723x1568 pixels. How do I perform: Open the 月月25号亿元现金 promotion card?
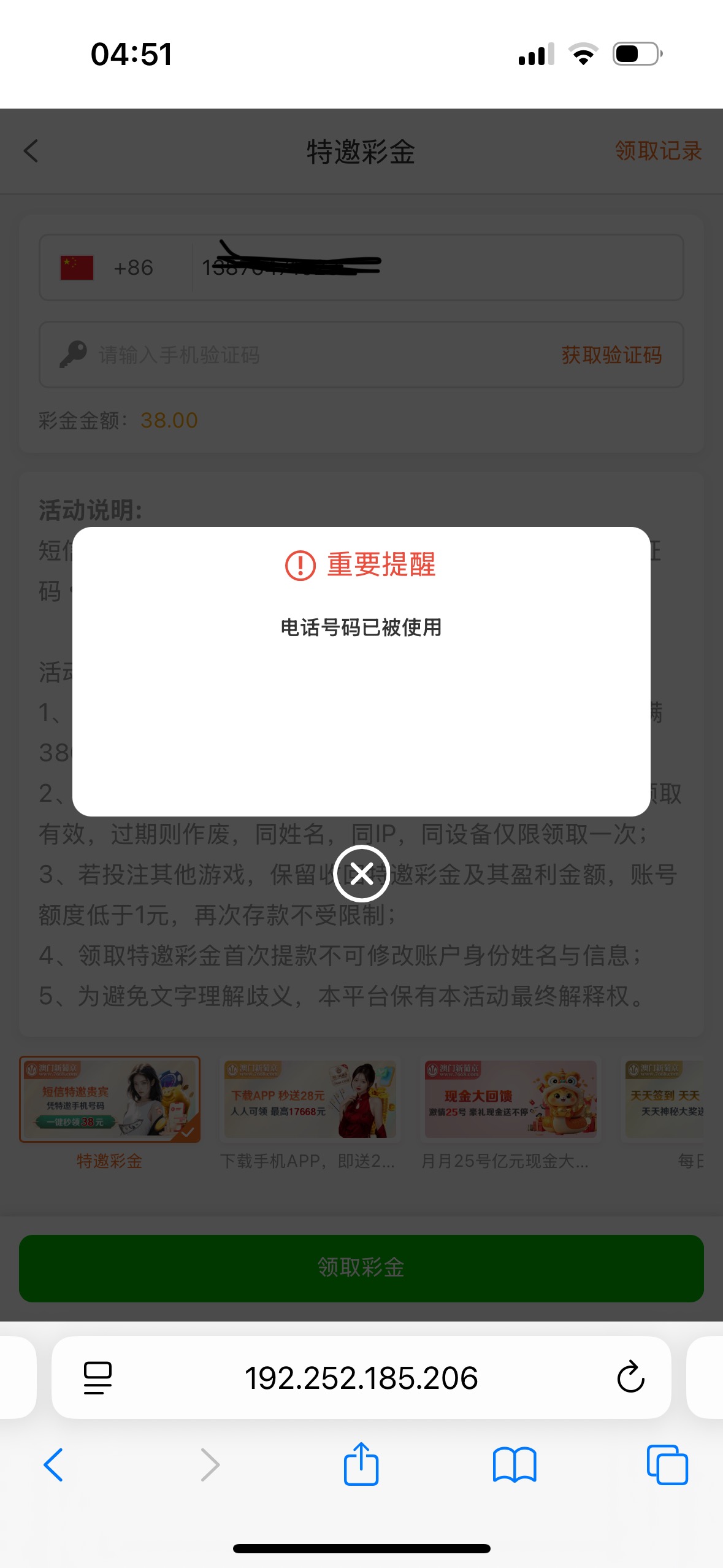pos(510,1099)
